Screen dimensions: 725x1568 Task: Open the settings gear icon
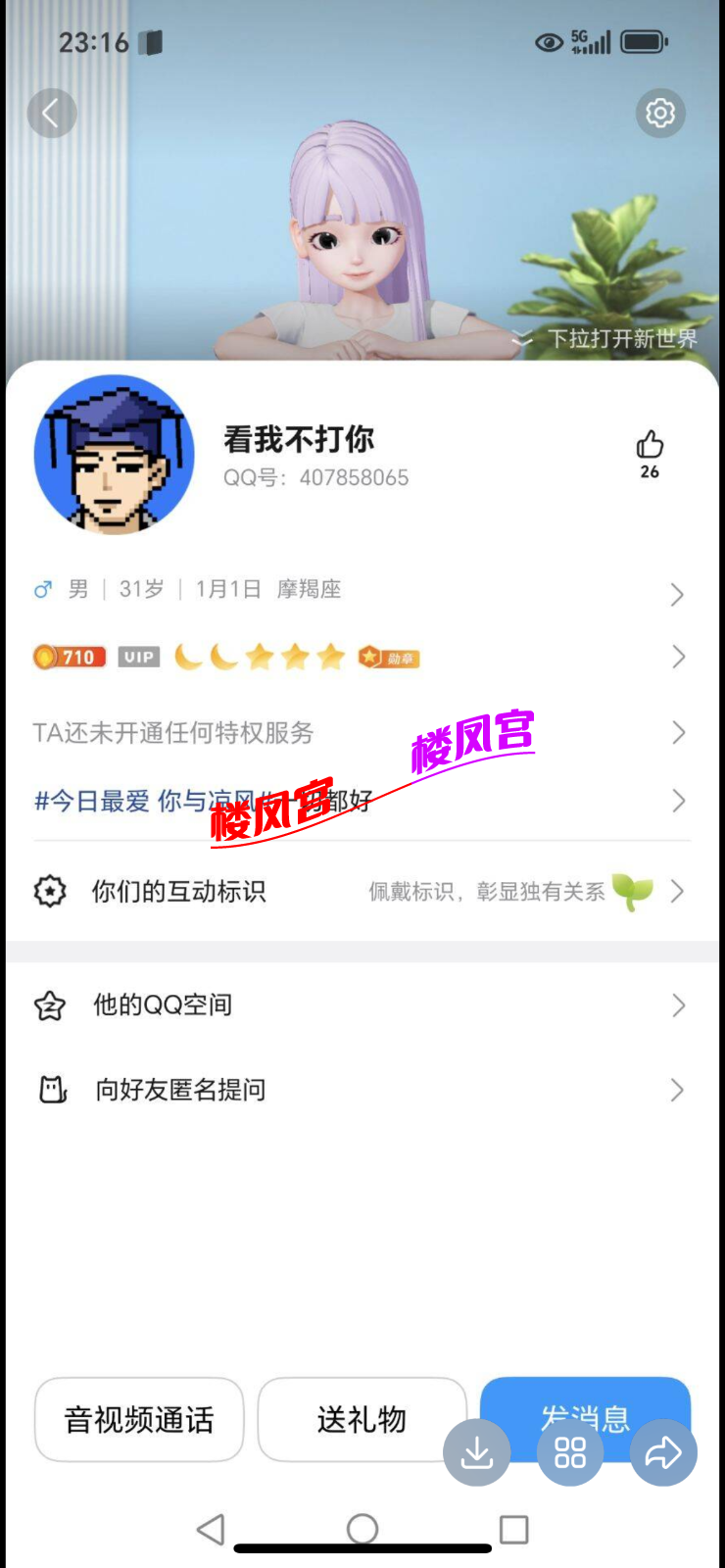660,114
